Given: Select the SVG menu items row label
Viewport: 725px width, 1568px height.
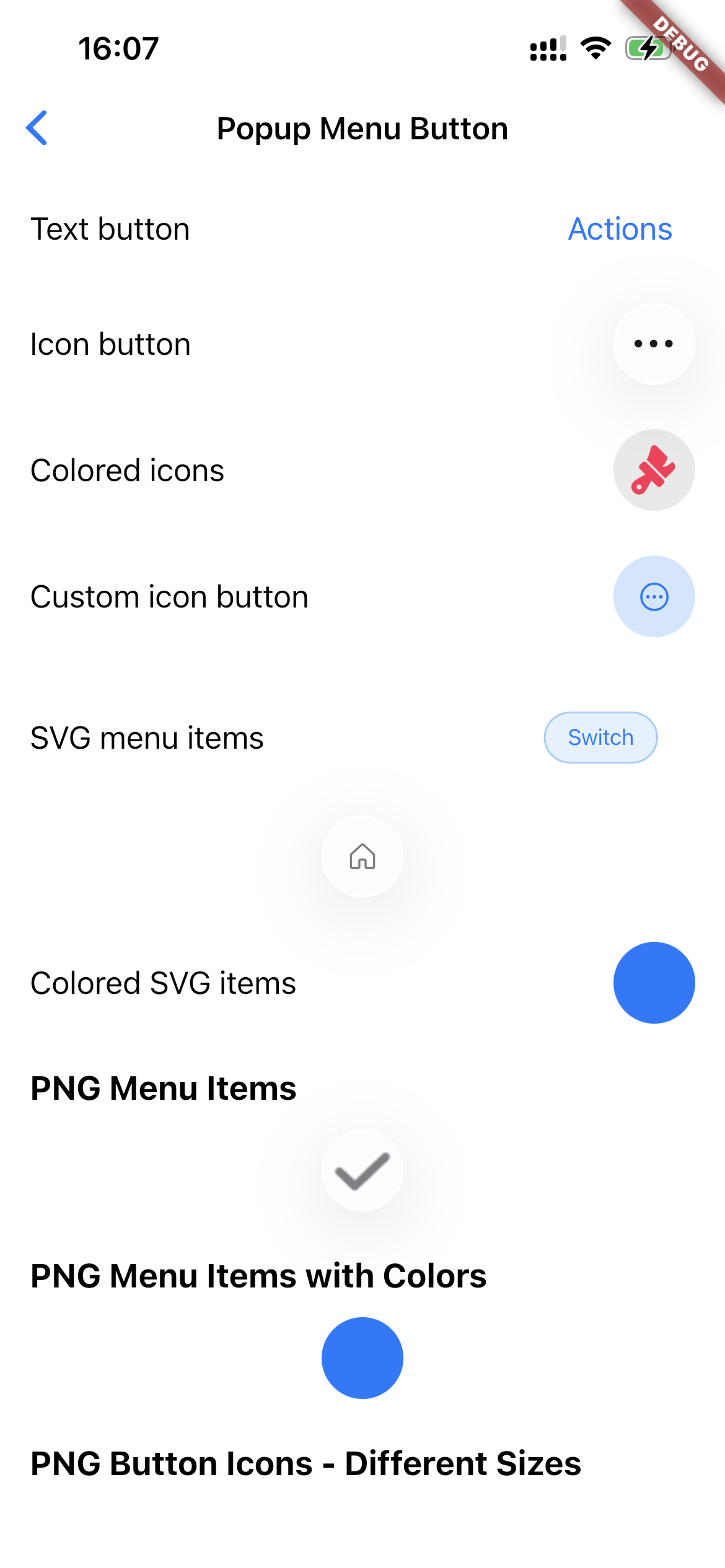Looking at the screenshot, I should [147, 738].
